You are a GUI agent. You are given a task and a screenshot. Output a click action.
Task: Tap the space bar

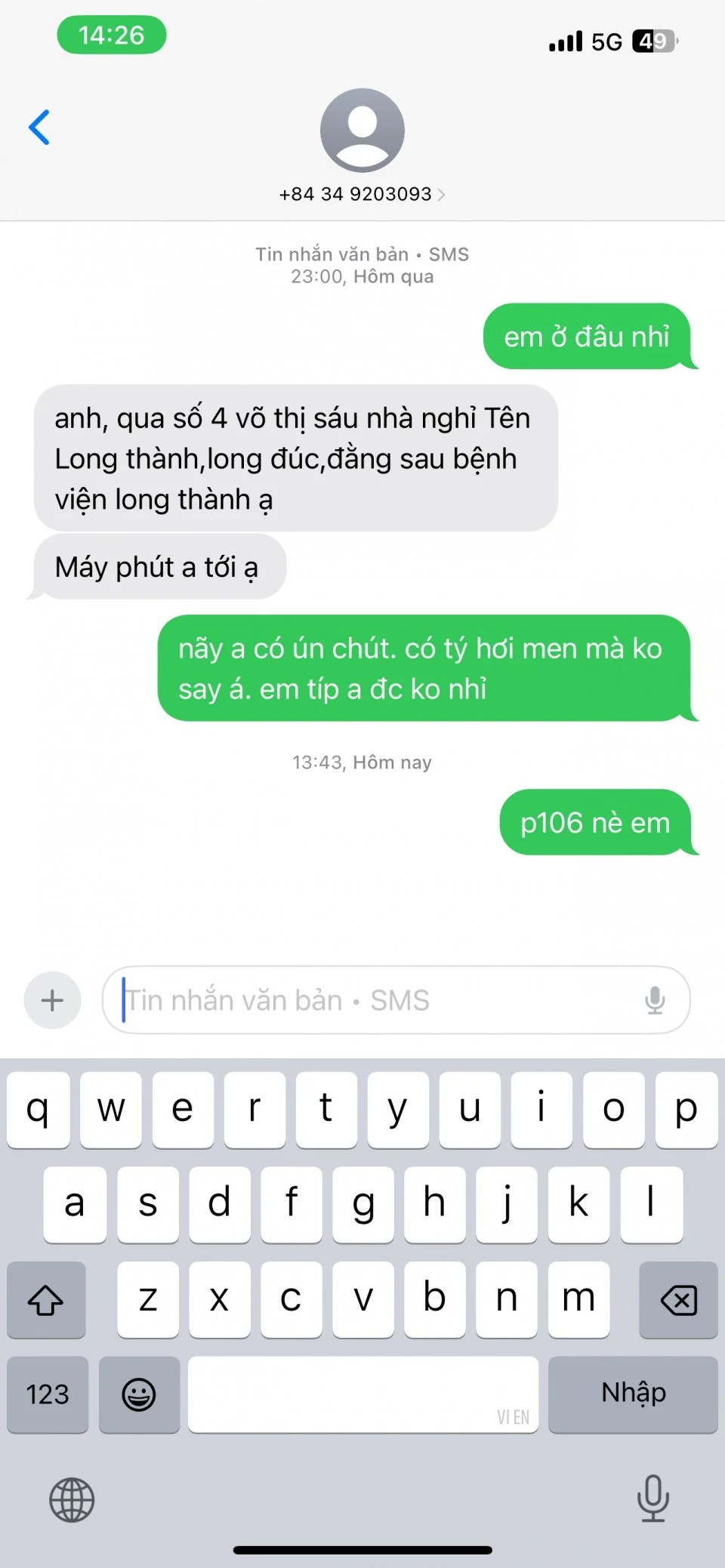tap(362, 1394)
